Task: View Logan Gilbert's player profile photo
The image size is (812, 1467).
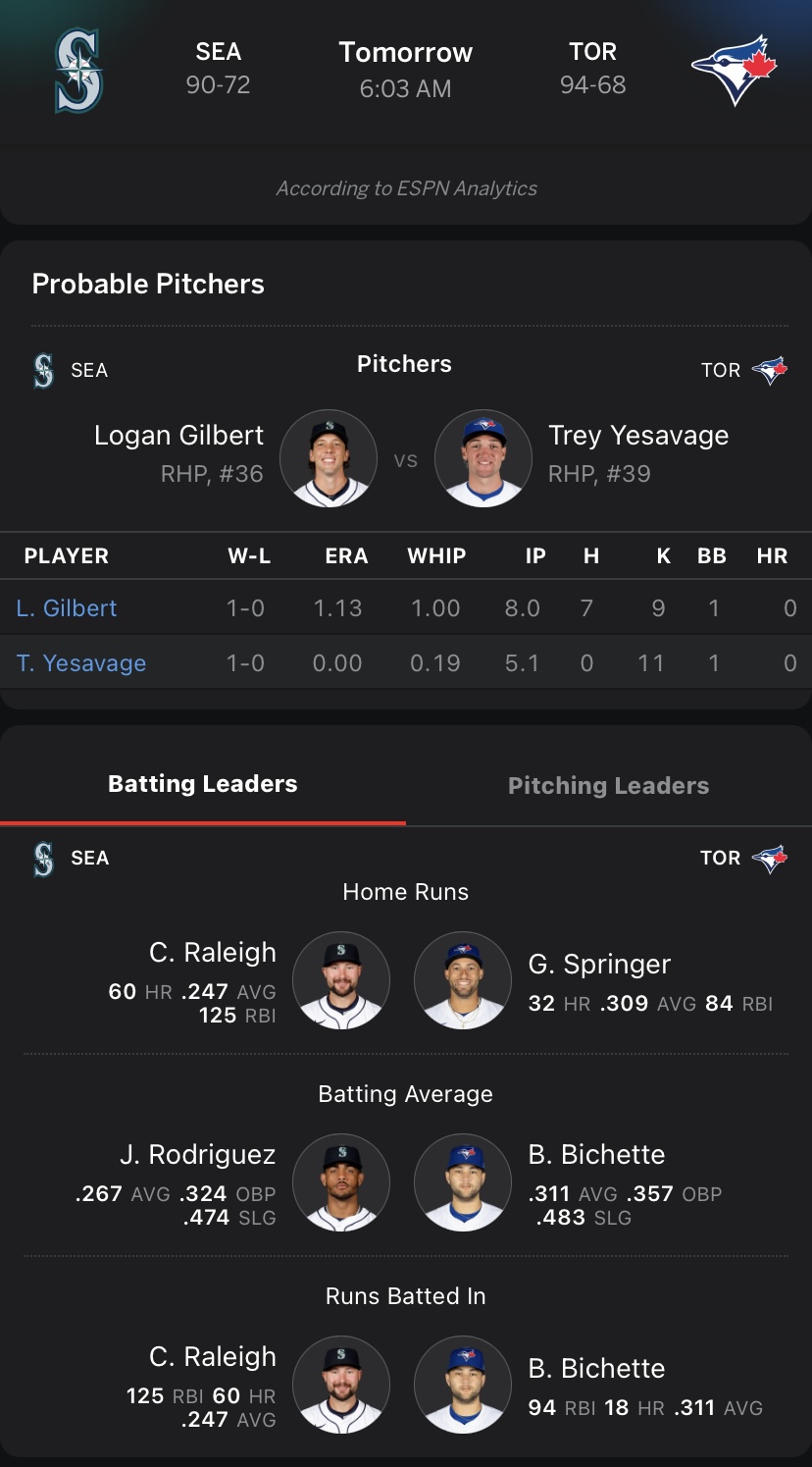Action: click(328, 458)
